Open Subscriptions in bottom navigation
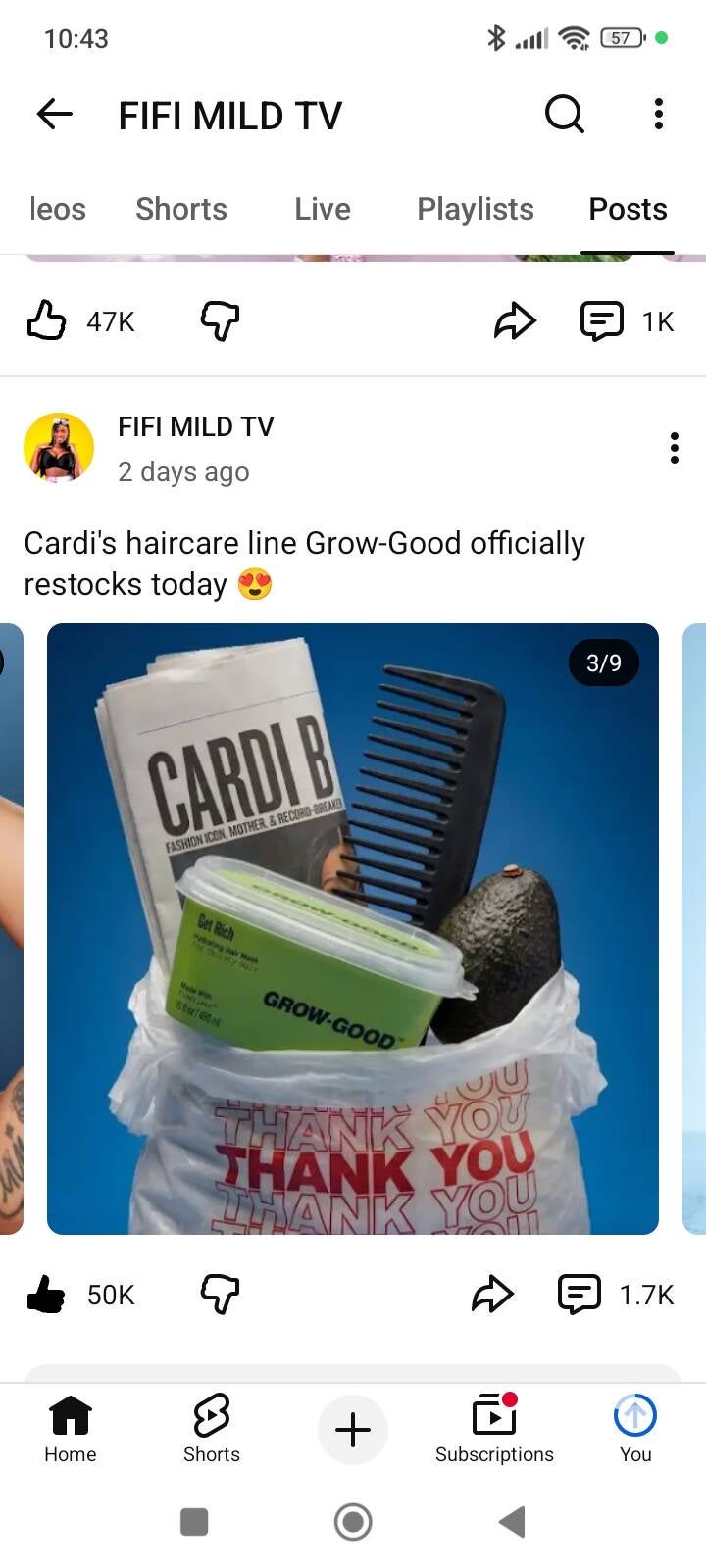The image size is (706, 1568). [x=494, y=1428]
